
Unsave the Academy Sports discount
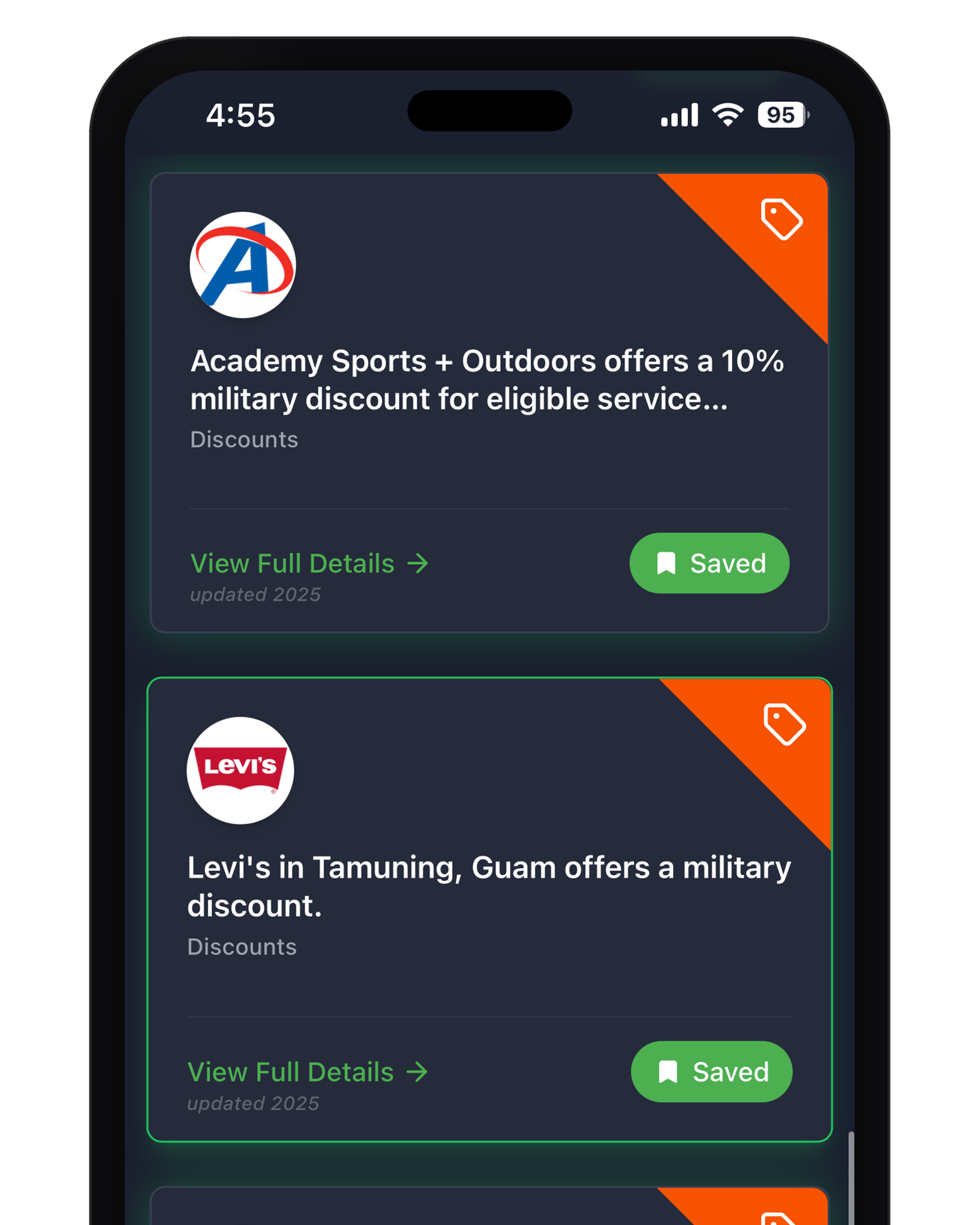(709, 563)
